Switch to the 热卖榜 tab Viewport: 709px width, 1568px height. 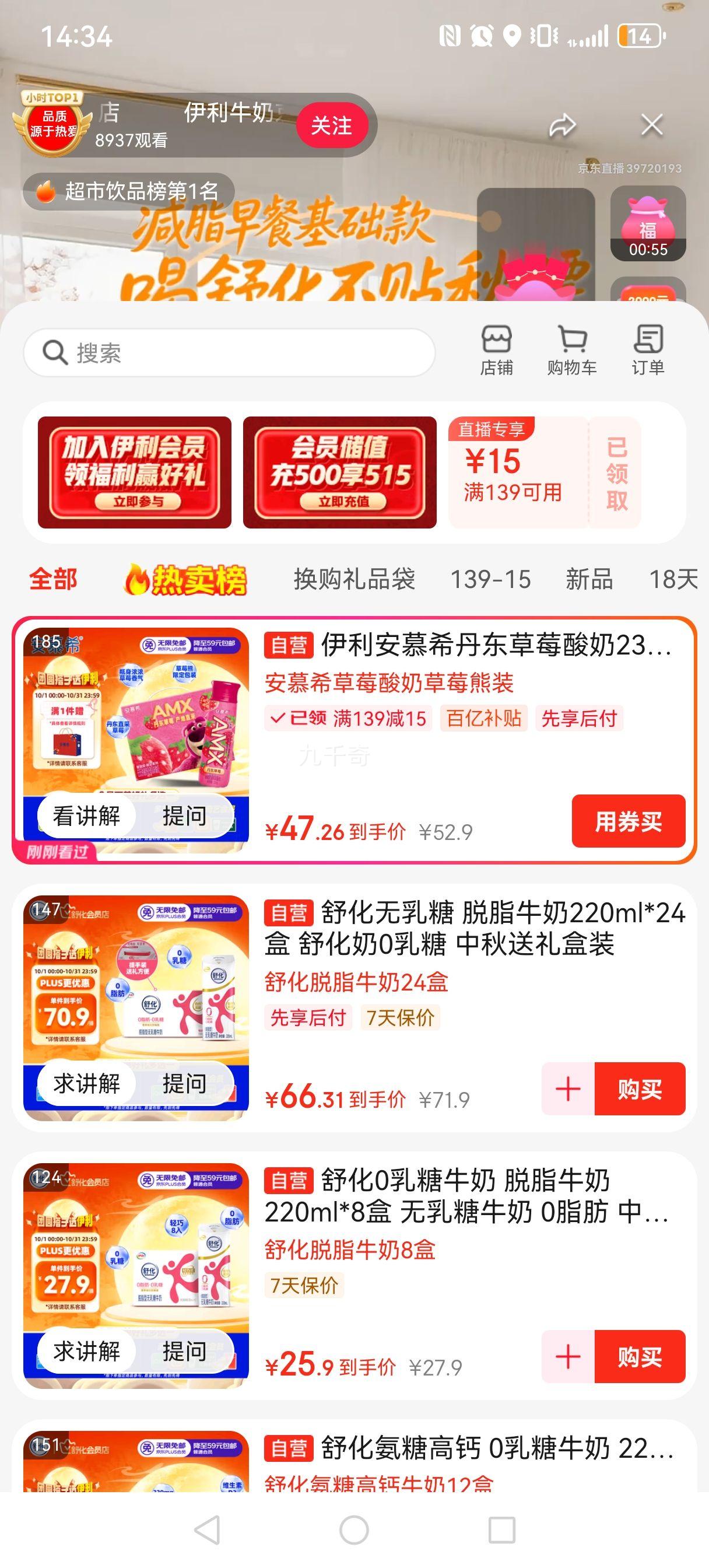(185, 579)
